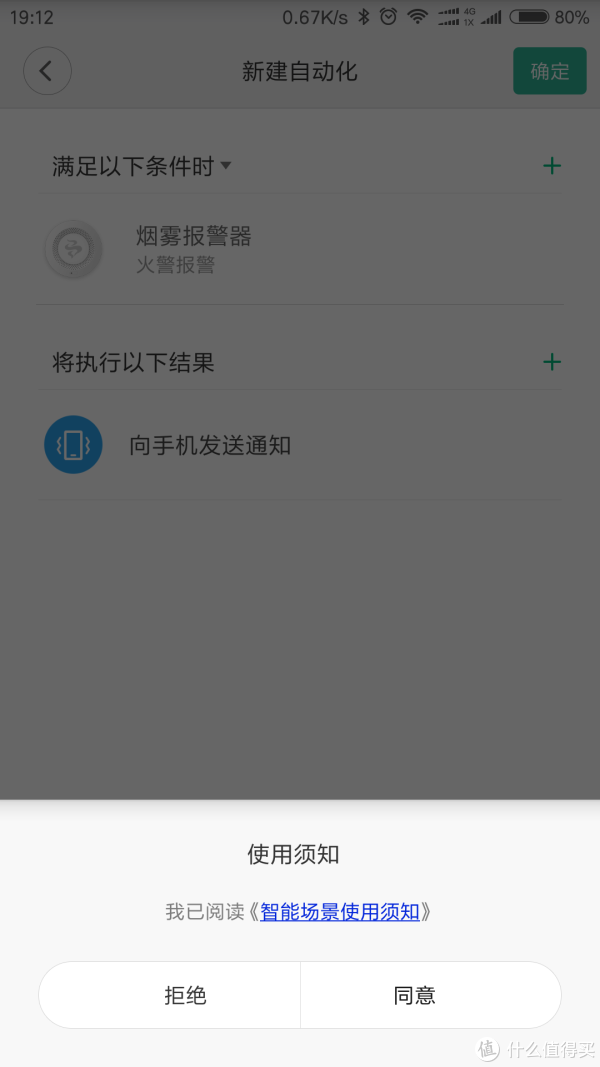Add an action next to 将执行以下结果
This screenshot has height=1067, width=600.
click(552, 361)
